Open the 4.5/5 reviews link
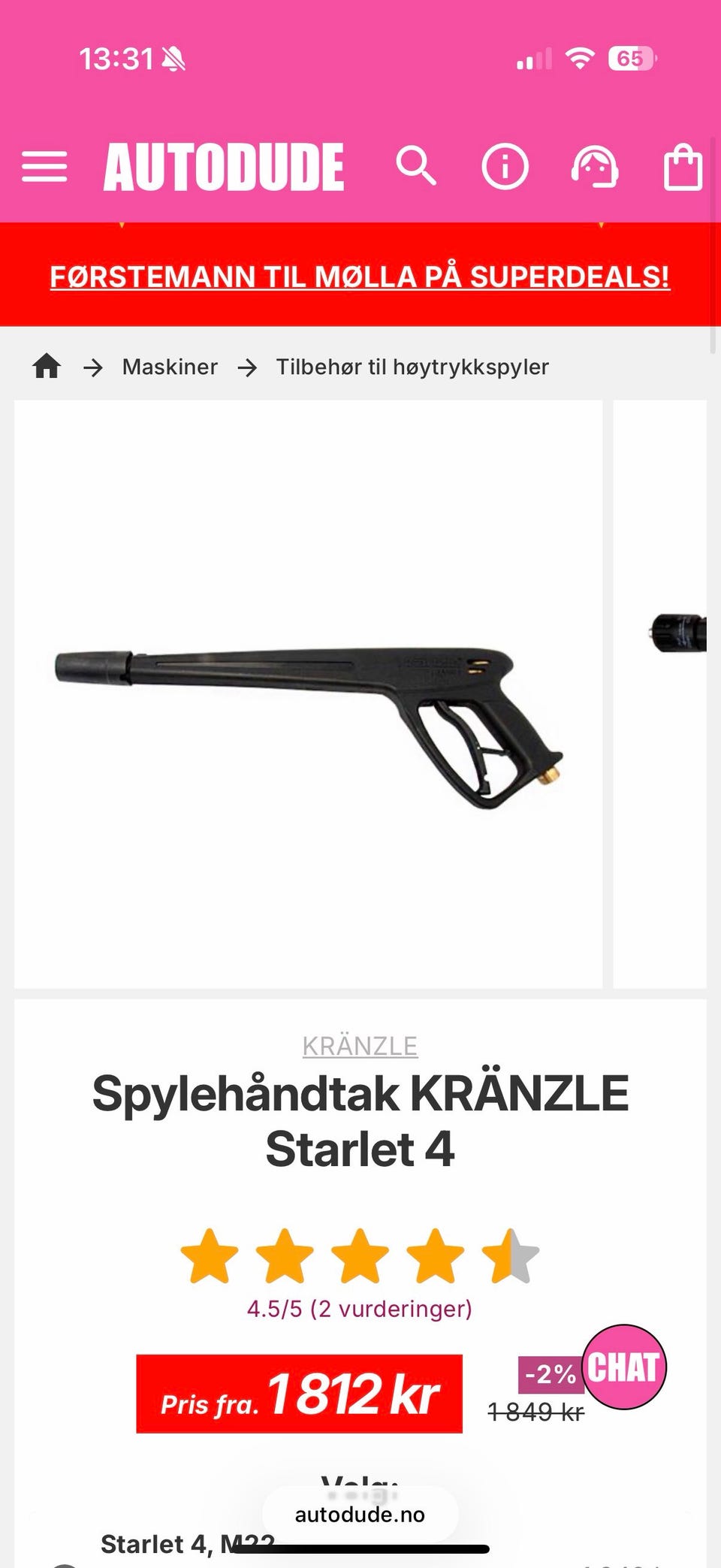Viewport: 721px width, 1568px height. 360,1309
